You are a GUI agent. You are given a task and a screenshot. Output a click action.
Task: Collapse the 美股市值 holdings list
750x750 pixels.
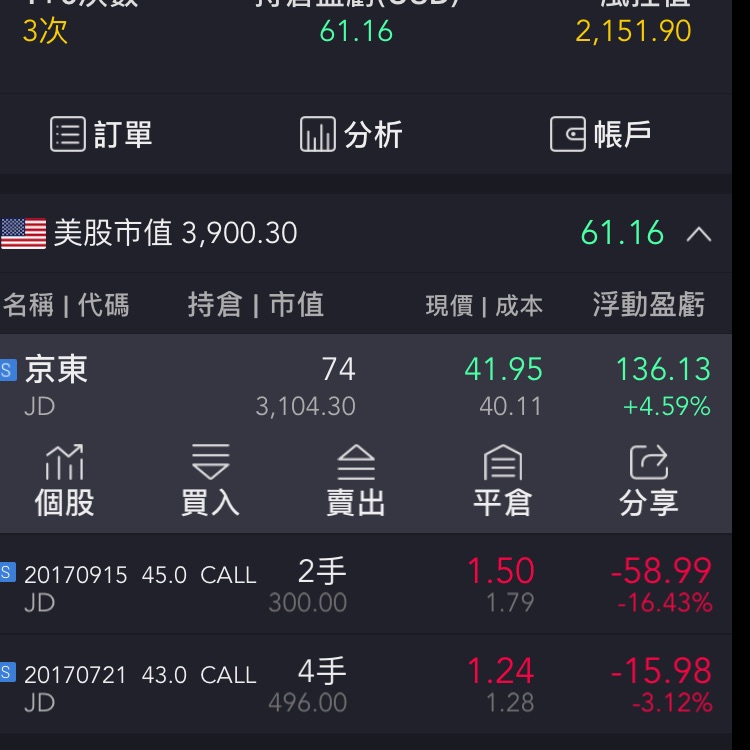point(699,234)
